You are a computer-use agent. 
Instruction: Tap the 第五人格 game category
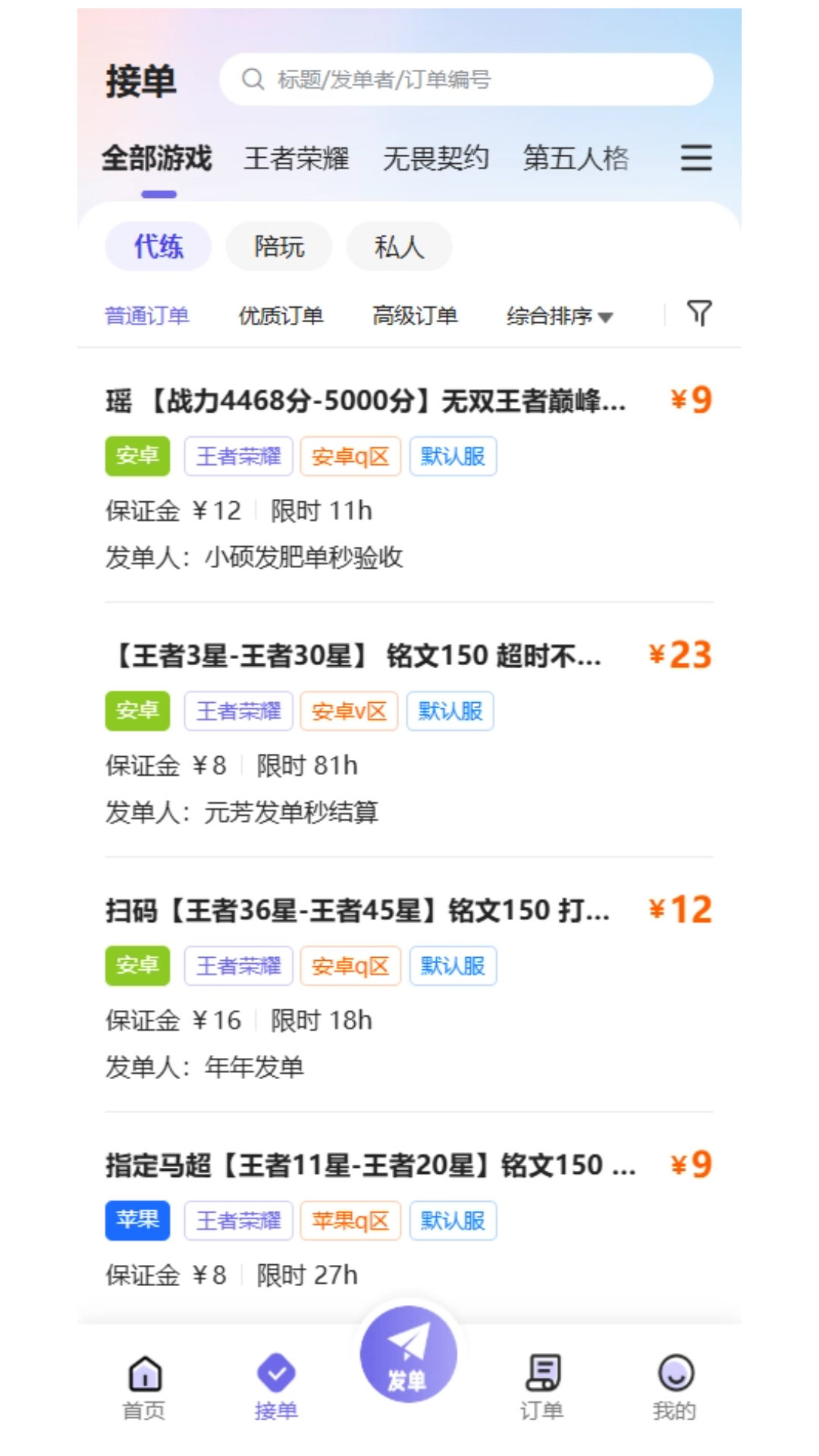click(x=577, y=158)
